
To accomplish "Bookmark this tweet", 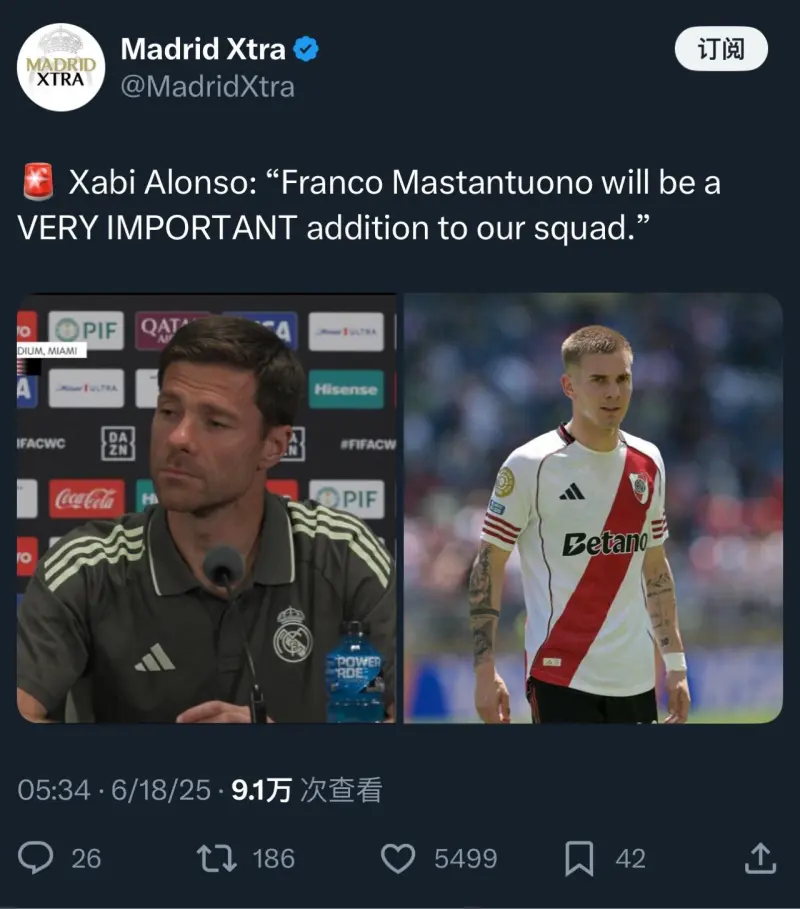I will click(578, 858).
